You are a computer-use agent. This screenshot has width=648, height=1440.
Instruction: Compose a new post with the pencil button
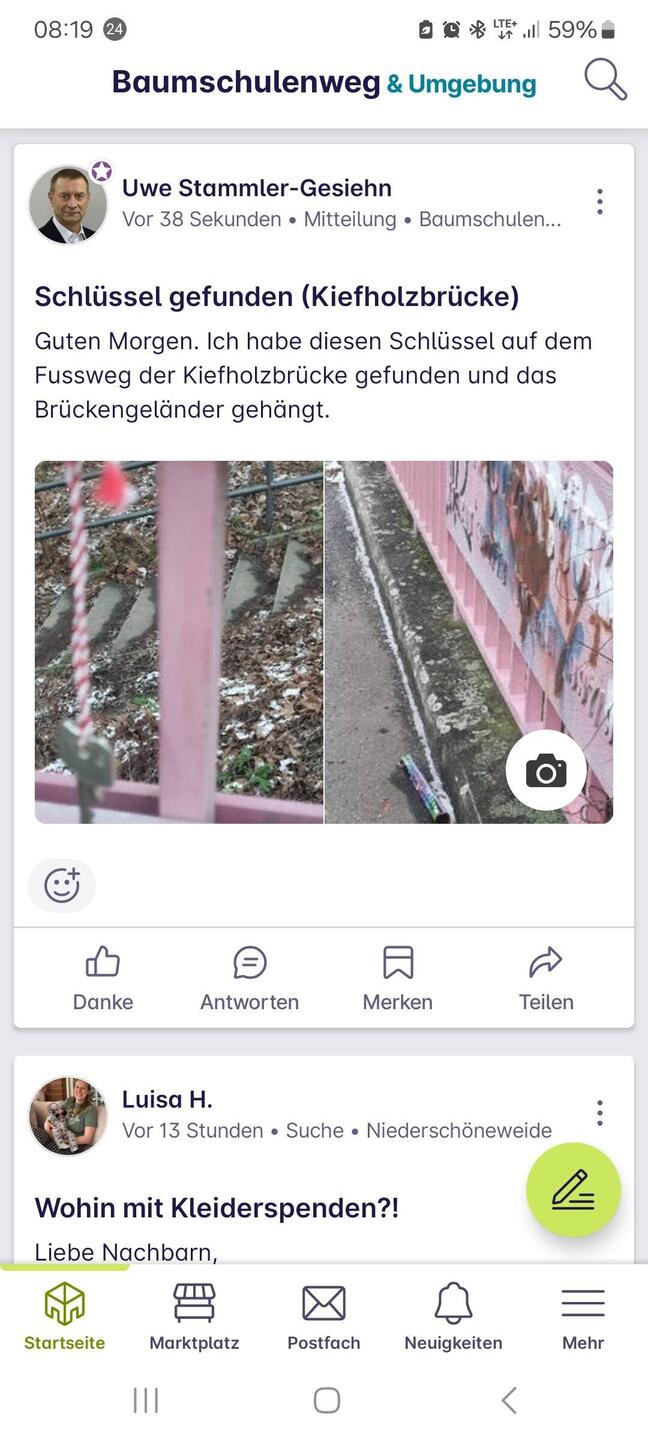coord(573,1191)
